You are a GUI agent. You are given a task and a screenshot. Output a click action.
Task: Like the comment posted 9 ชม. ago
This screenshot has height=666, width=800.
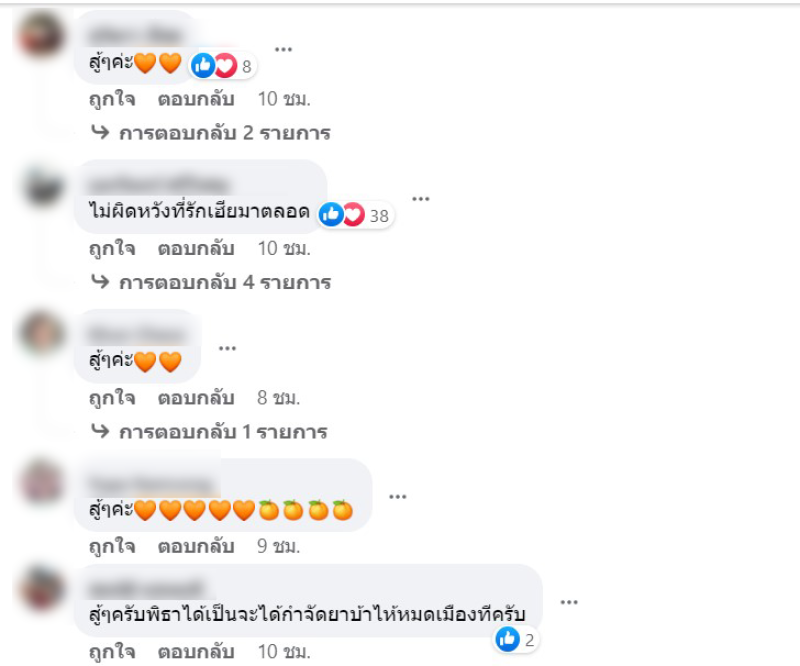click(111, 547)
